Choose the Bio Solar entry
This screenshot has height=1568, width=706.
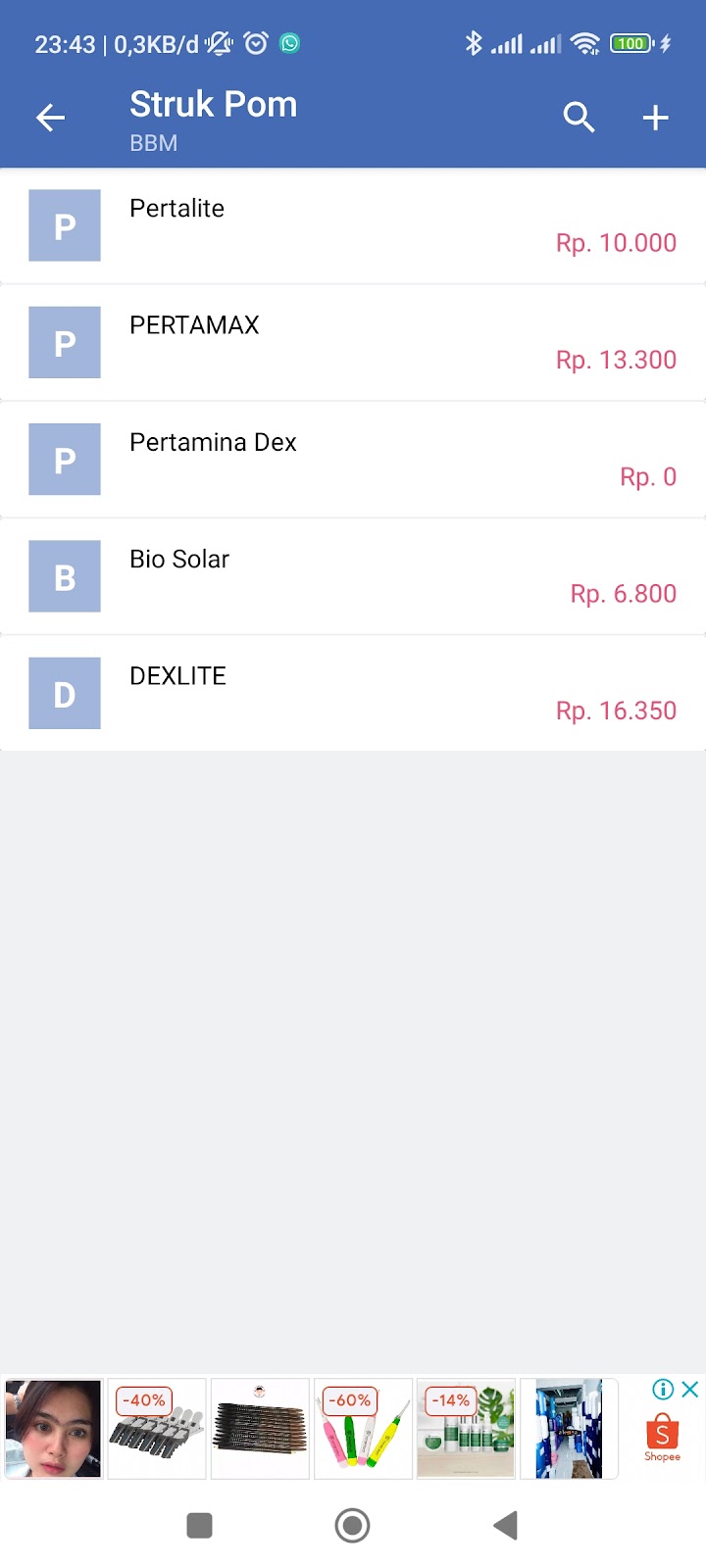coord(353,576)
